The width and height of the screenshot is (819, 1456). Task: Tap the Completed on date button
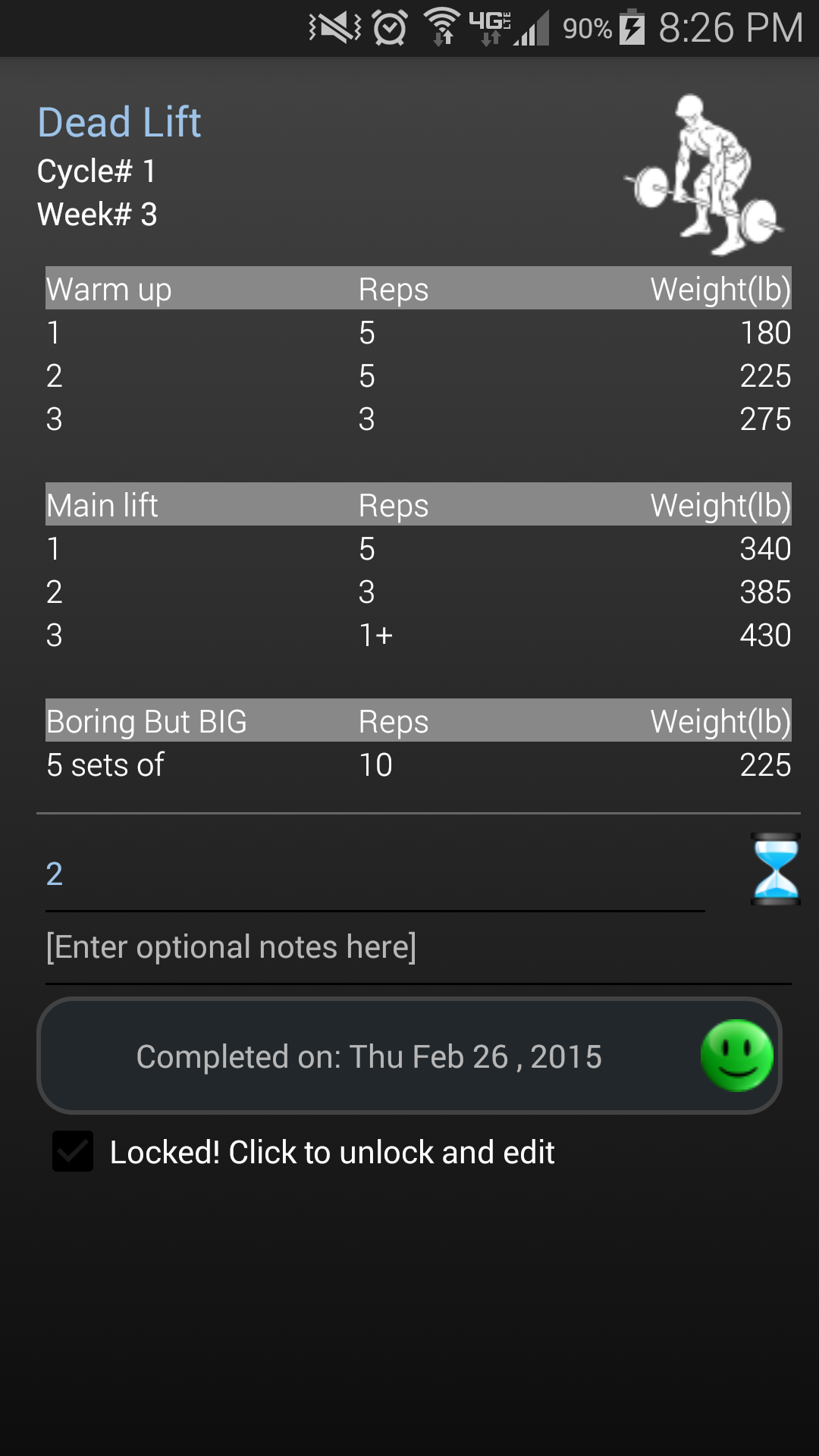pyautogui.click(x=409, y=1056)
